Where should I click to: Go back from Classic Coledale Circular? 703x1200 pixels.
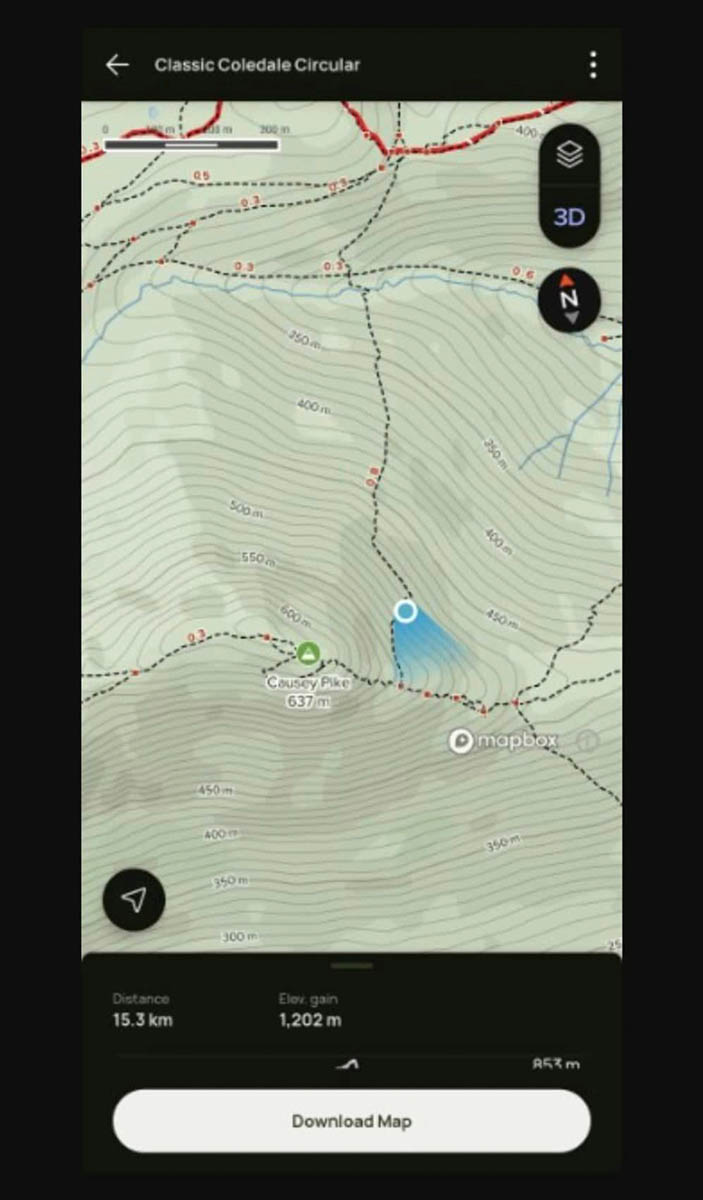(117, 65)
